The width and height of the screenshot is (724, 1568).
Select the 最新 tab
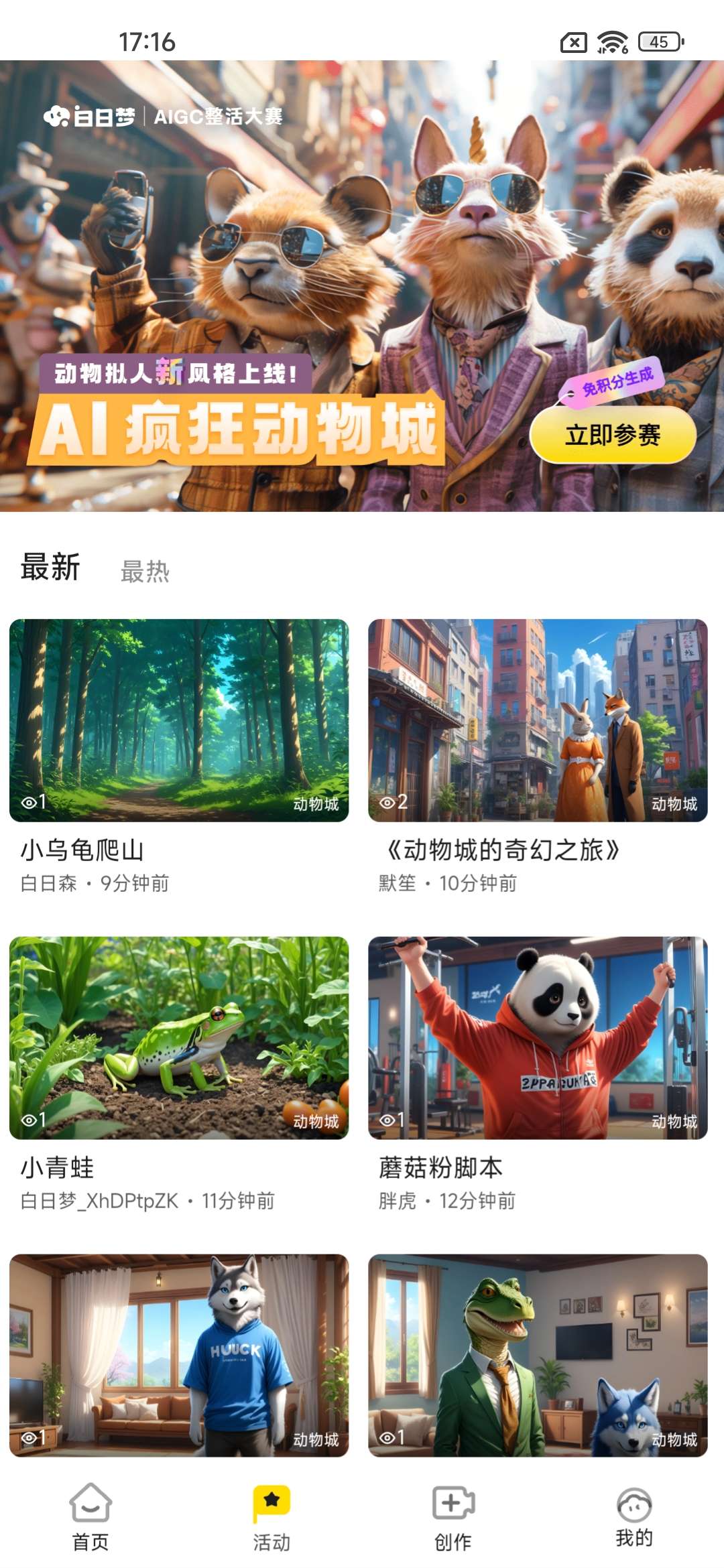pyautogui.click(x=50, y=568)
